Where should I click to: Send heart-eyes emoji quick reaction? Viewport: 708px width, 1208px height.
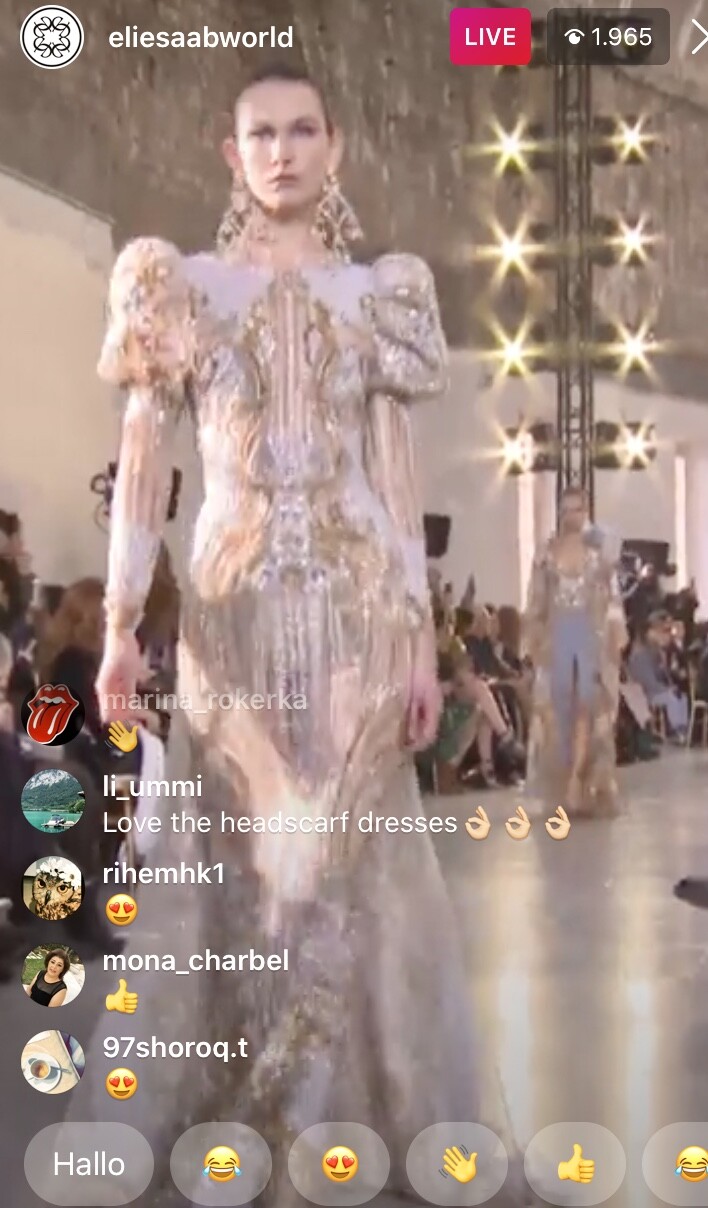point(339,1164)
